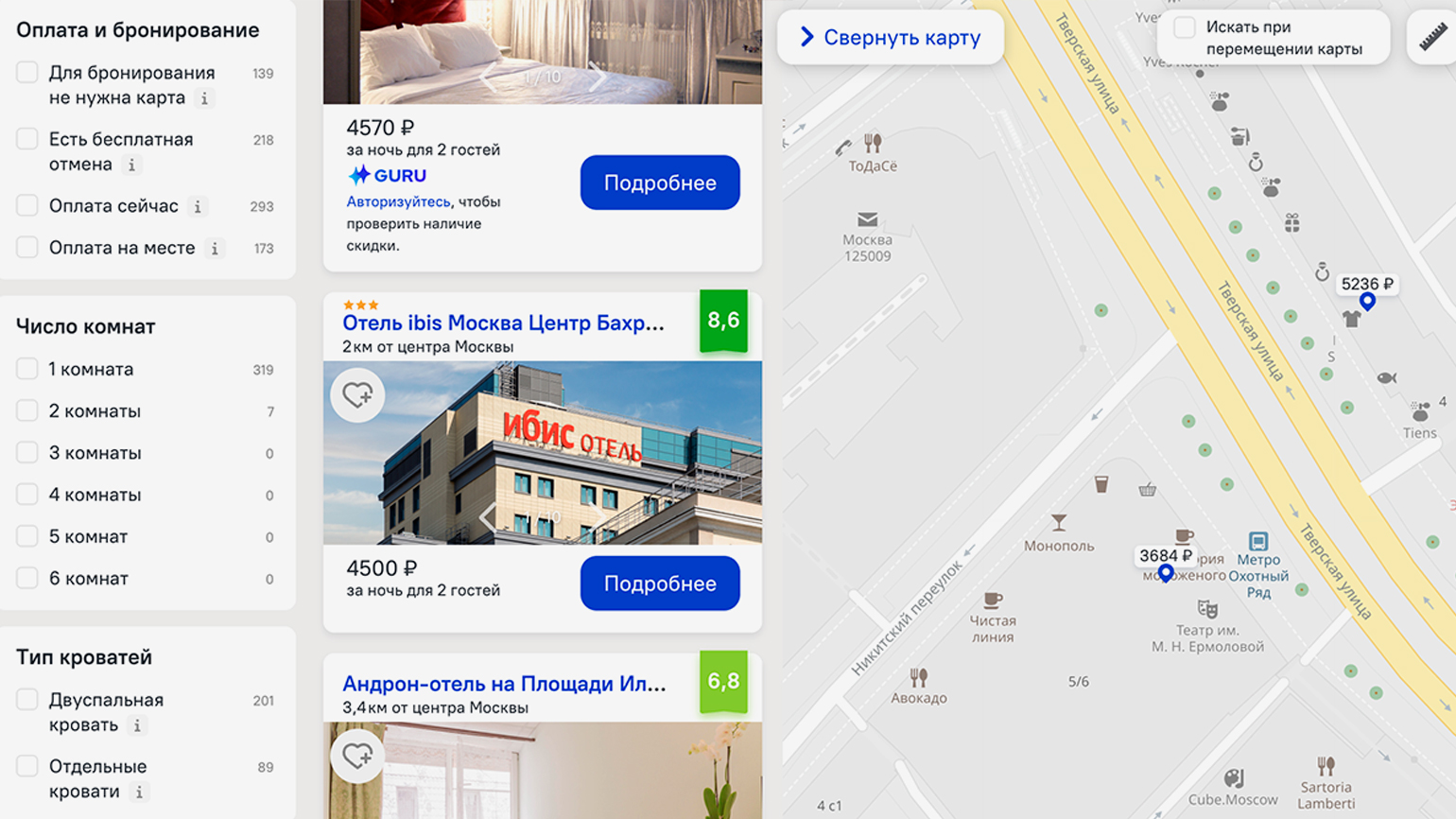The width and height of the screenshot is (1456, 819).
Task: Open Отель ibis Москва Центр title link
Action: tap(503, 322)
